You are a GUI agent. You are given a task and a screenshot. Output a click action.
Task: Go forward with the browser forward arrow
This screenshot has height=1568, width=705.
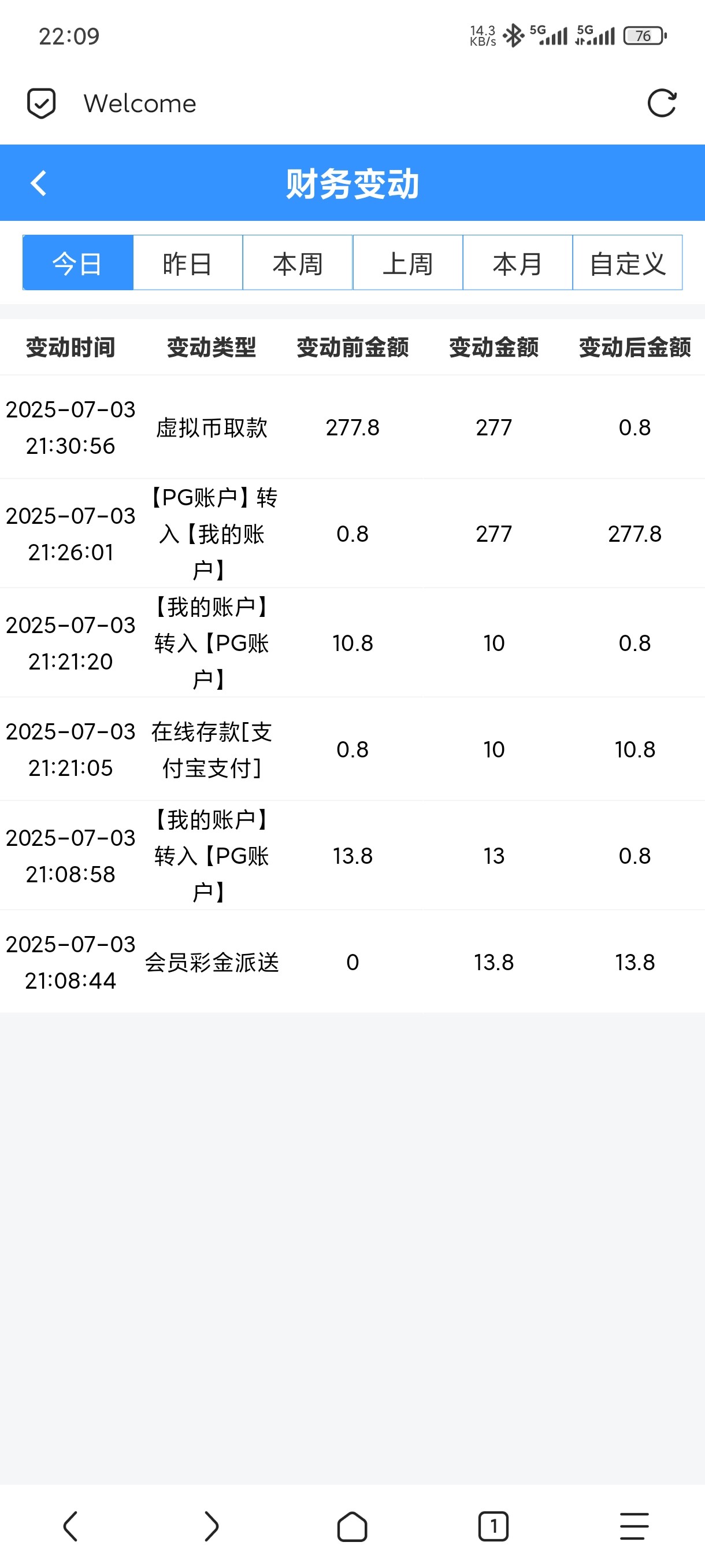point(211,1526)
